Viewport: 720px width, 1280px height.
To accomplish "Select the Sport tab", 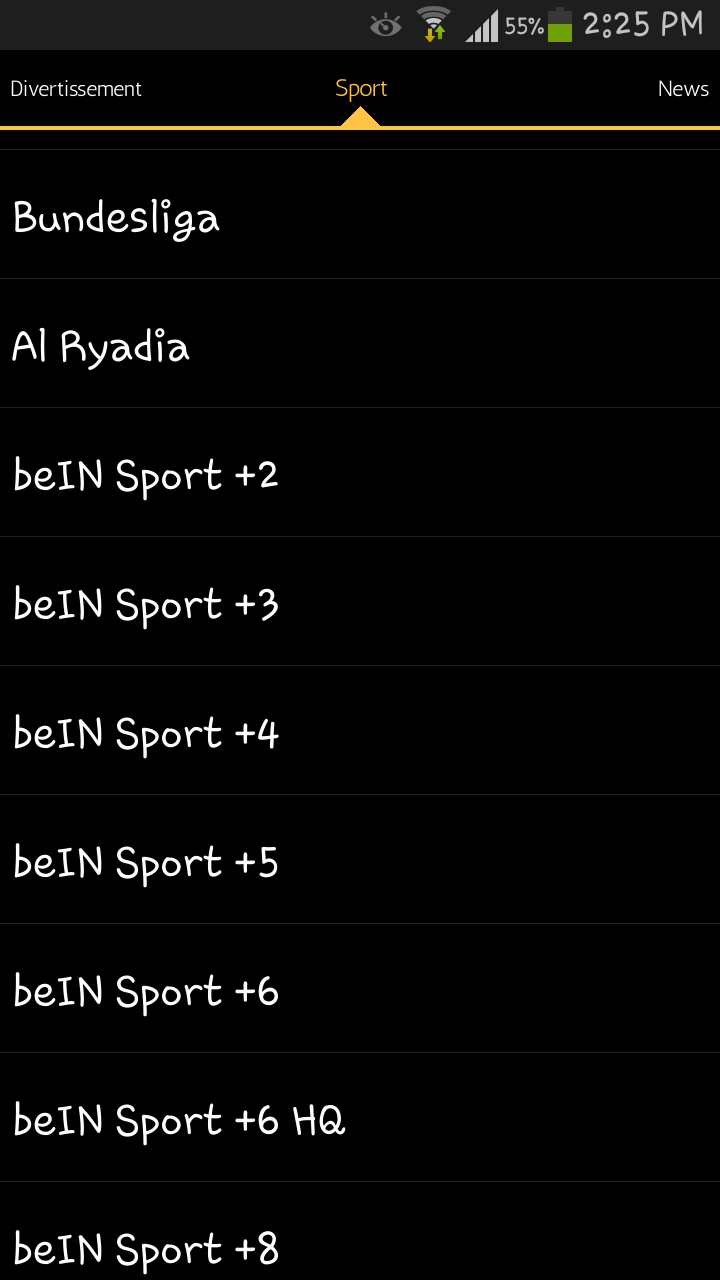I will click(x=360, y=89).
